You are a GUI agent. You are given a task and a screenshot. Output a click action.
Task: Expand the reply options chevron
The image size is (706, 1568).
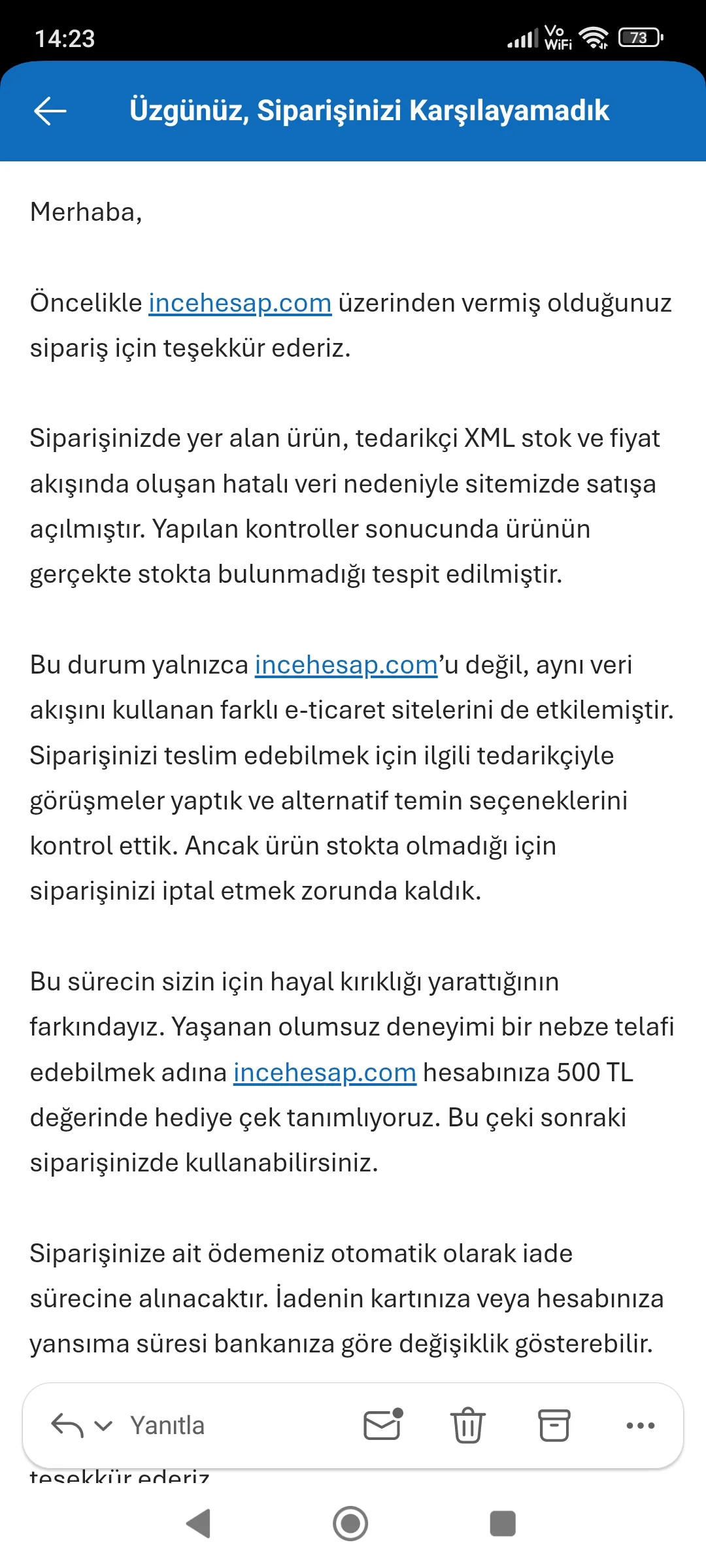pos(103,1426)
